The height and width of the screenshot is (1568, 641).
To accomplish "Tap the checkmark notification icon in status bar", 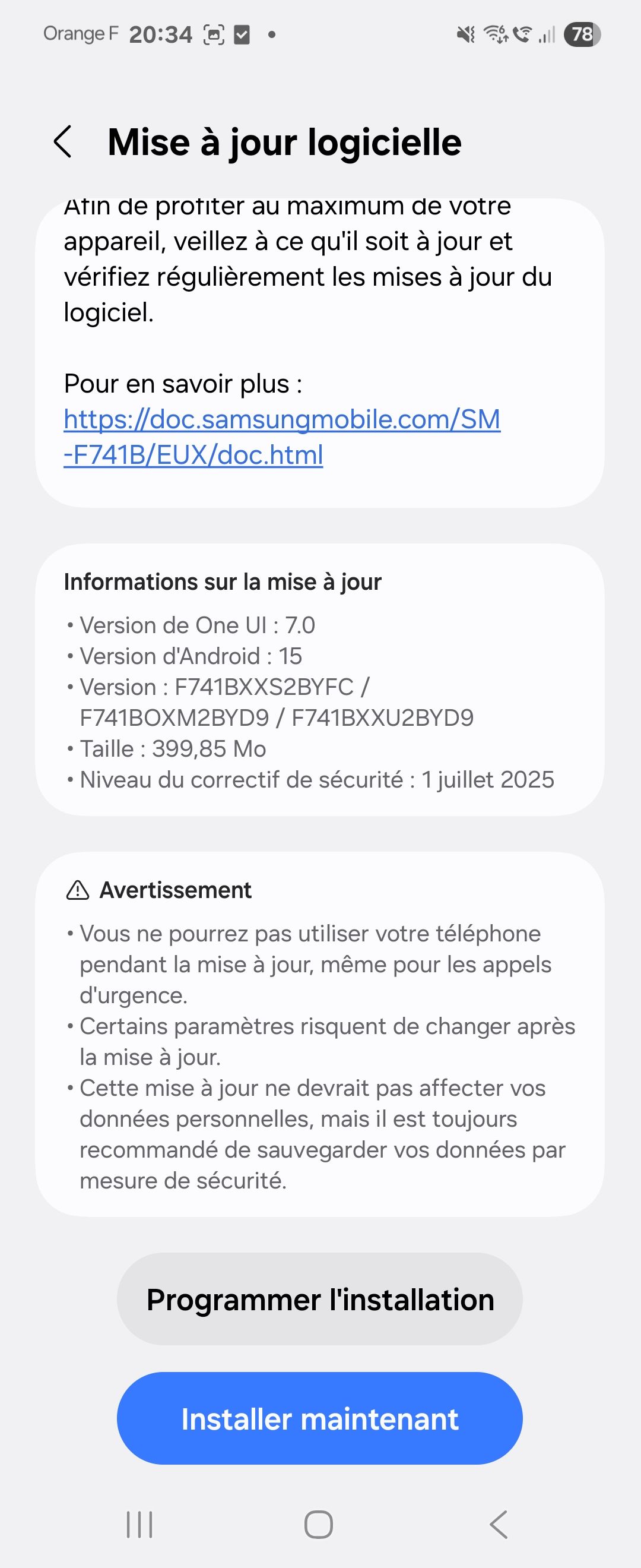I will point(243,34).
